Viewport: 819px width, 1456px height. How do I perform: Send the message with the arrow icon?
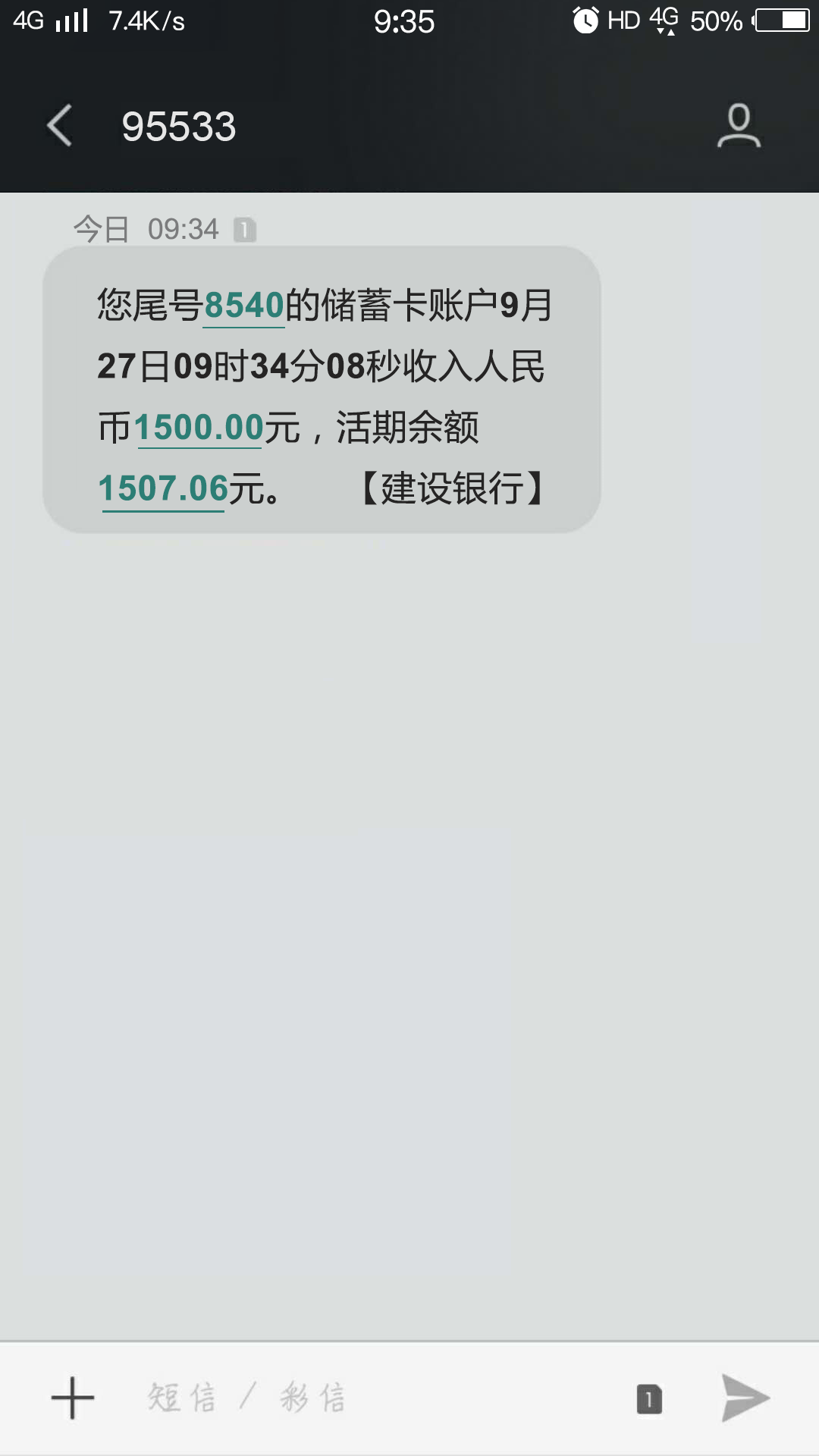745,1398
